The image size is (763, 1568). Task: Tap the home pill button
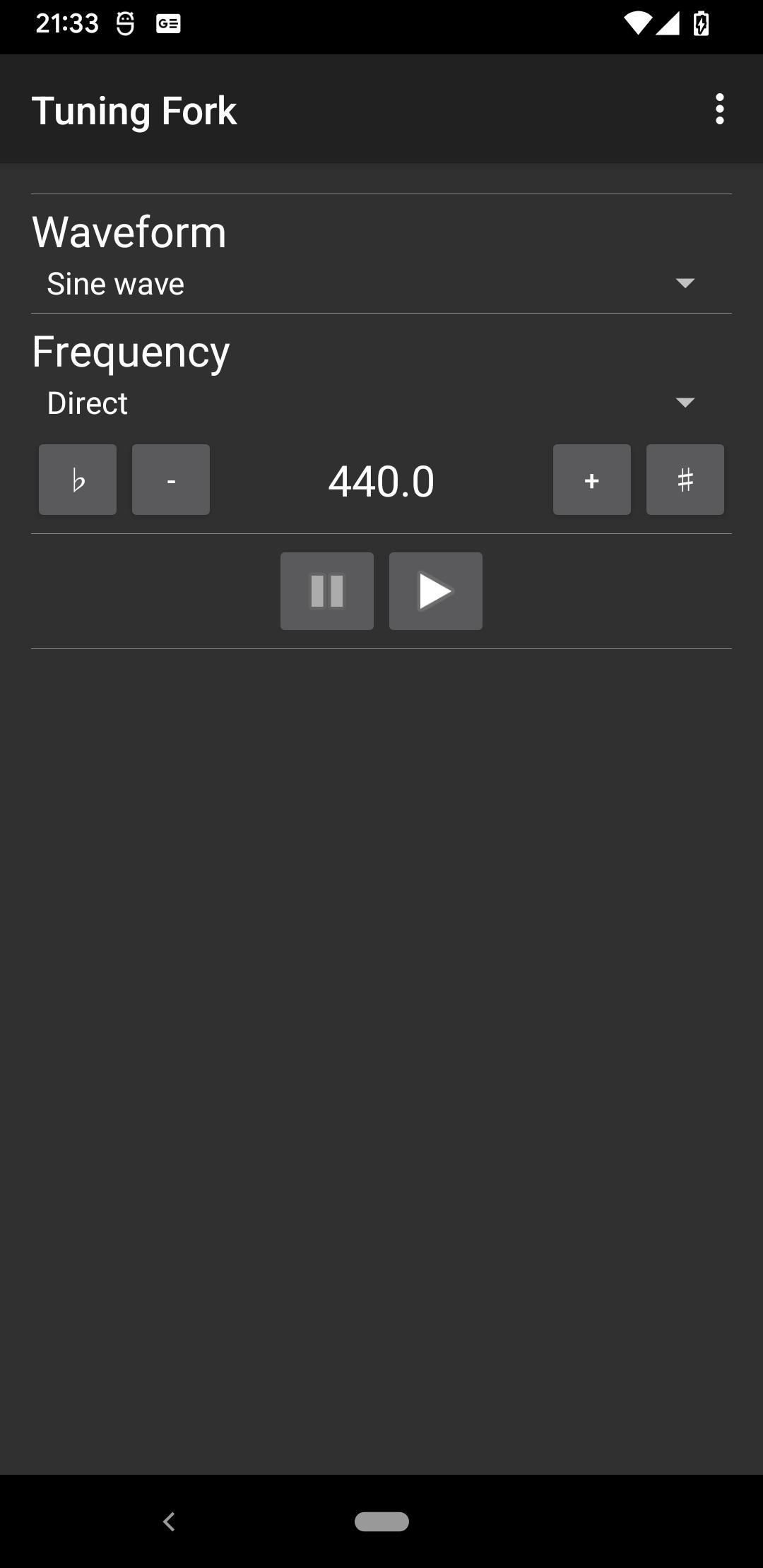(381, 1521)
